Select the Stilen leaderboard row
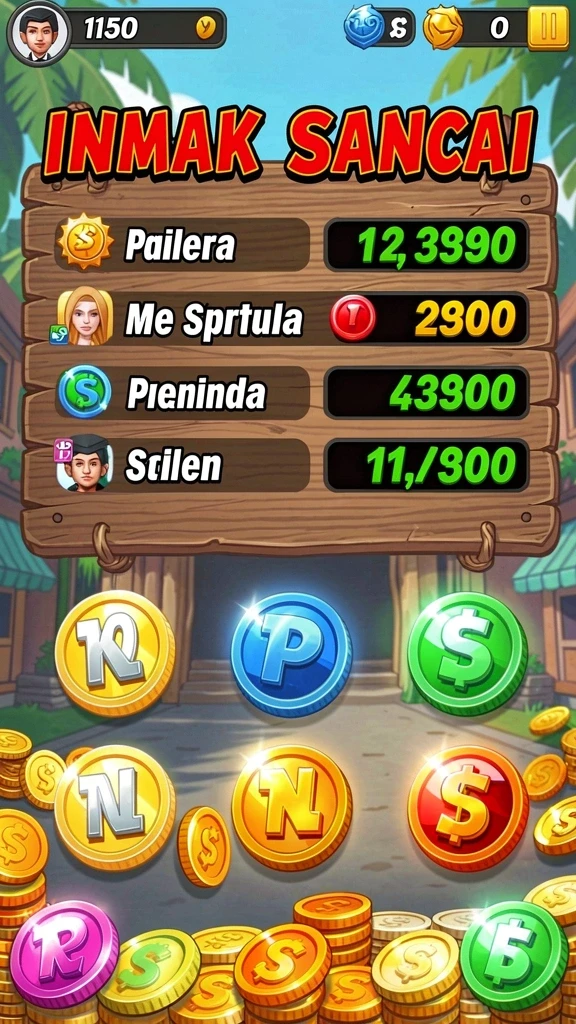This screenshot has width=576, height=1024. click(x=292, y=465)
